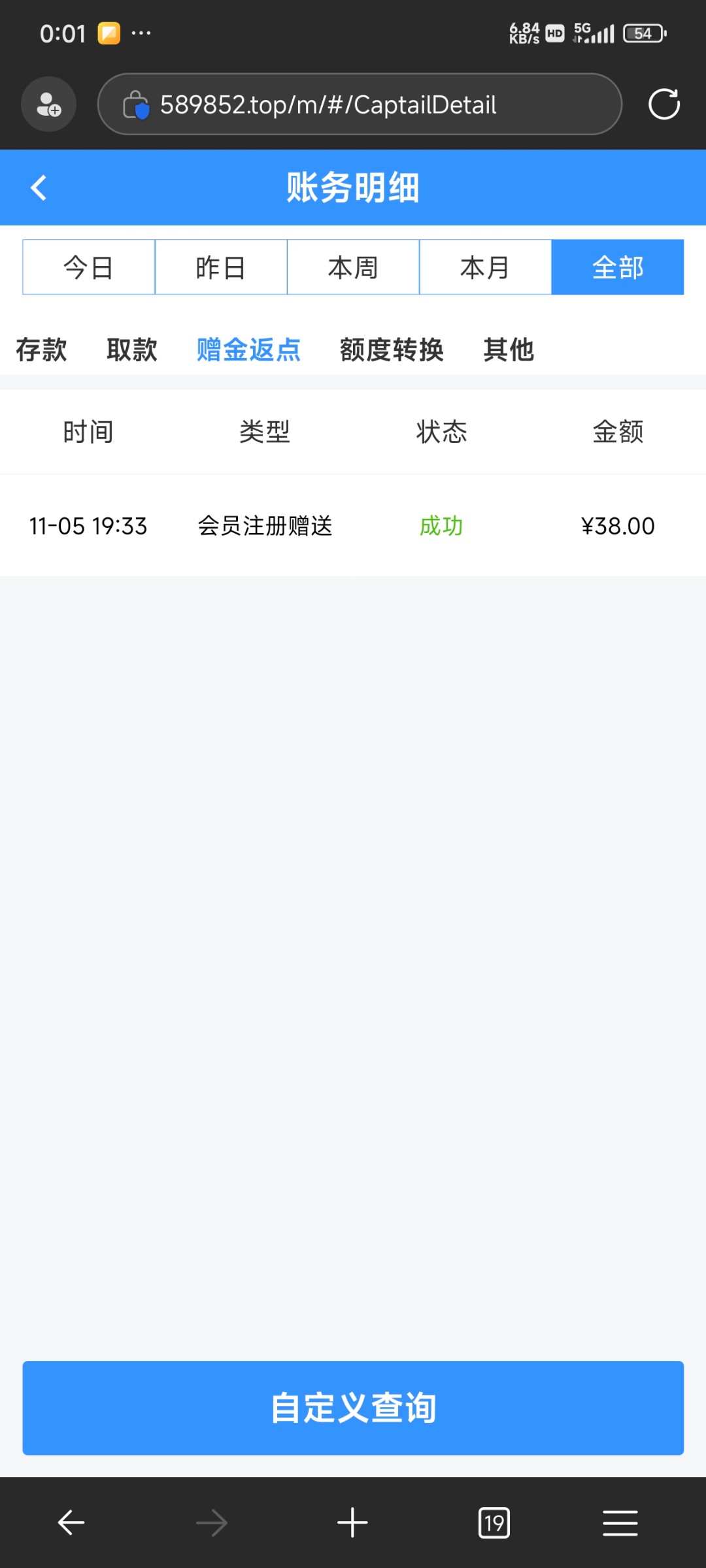Open a new browser tab
This screenshot has height=1568, width=706.
352,1523
